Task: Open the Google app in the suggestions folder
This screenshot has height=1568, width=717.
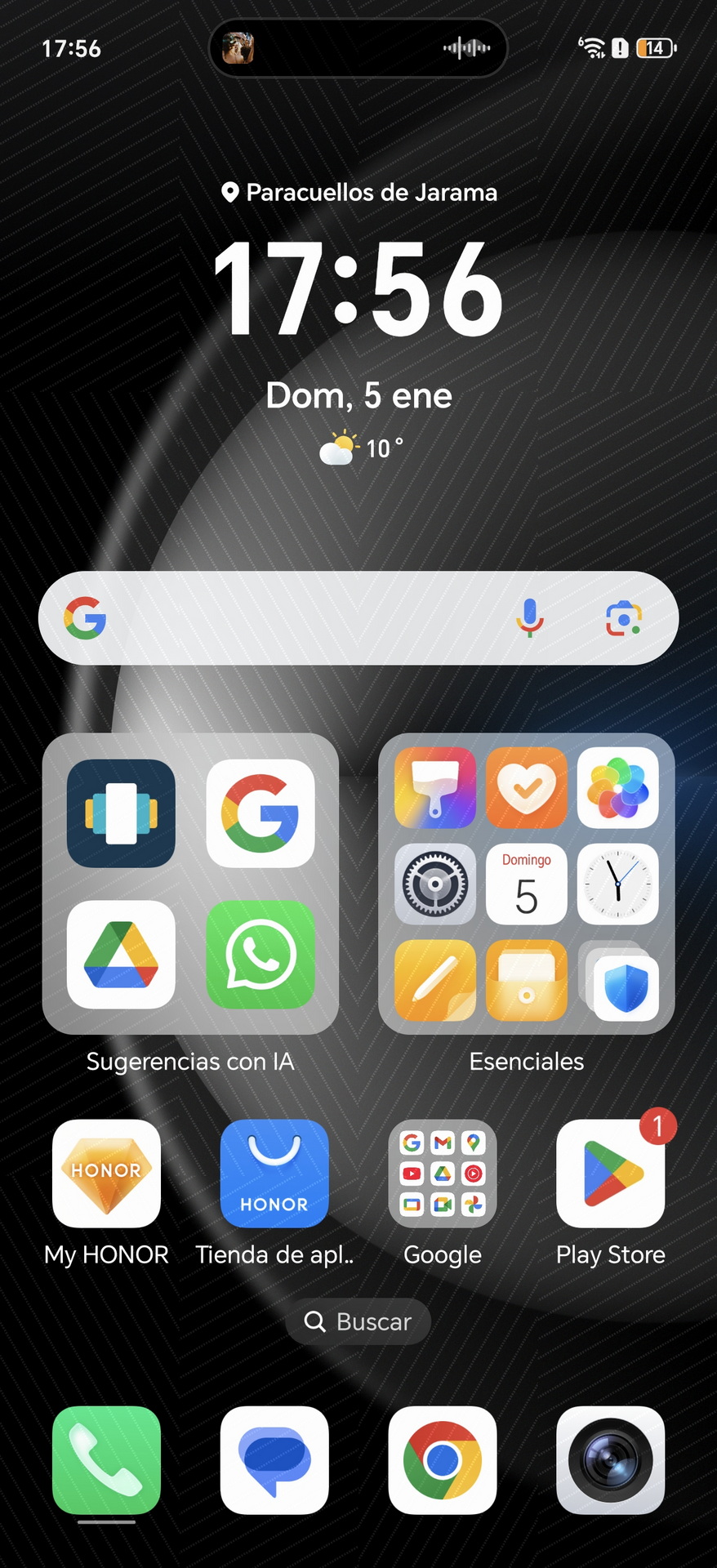Action: [261, 813]
